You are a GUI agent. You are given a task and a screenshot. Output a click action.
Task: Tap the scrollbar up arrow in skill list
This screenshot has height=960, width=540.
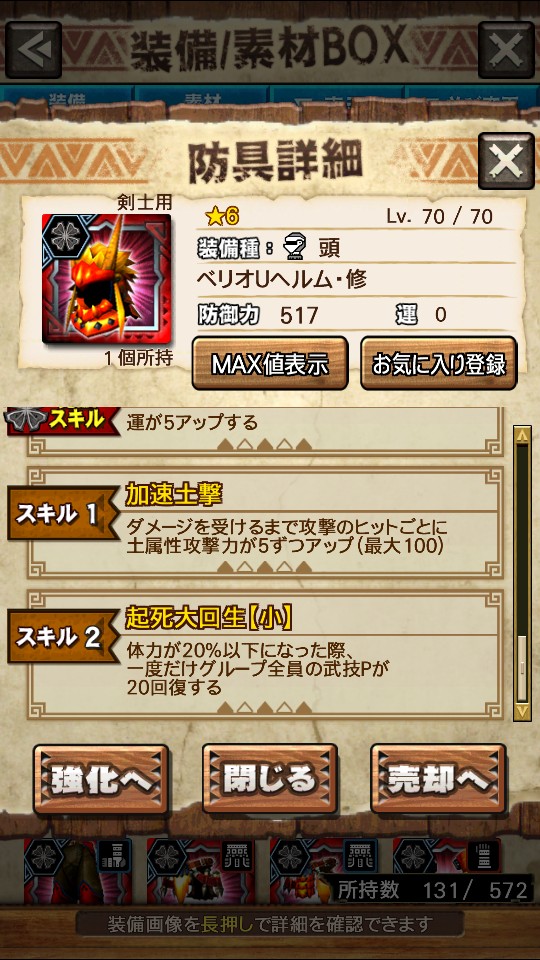(x=522, y=435)
